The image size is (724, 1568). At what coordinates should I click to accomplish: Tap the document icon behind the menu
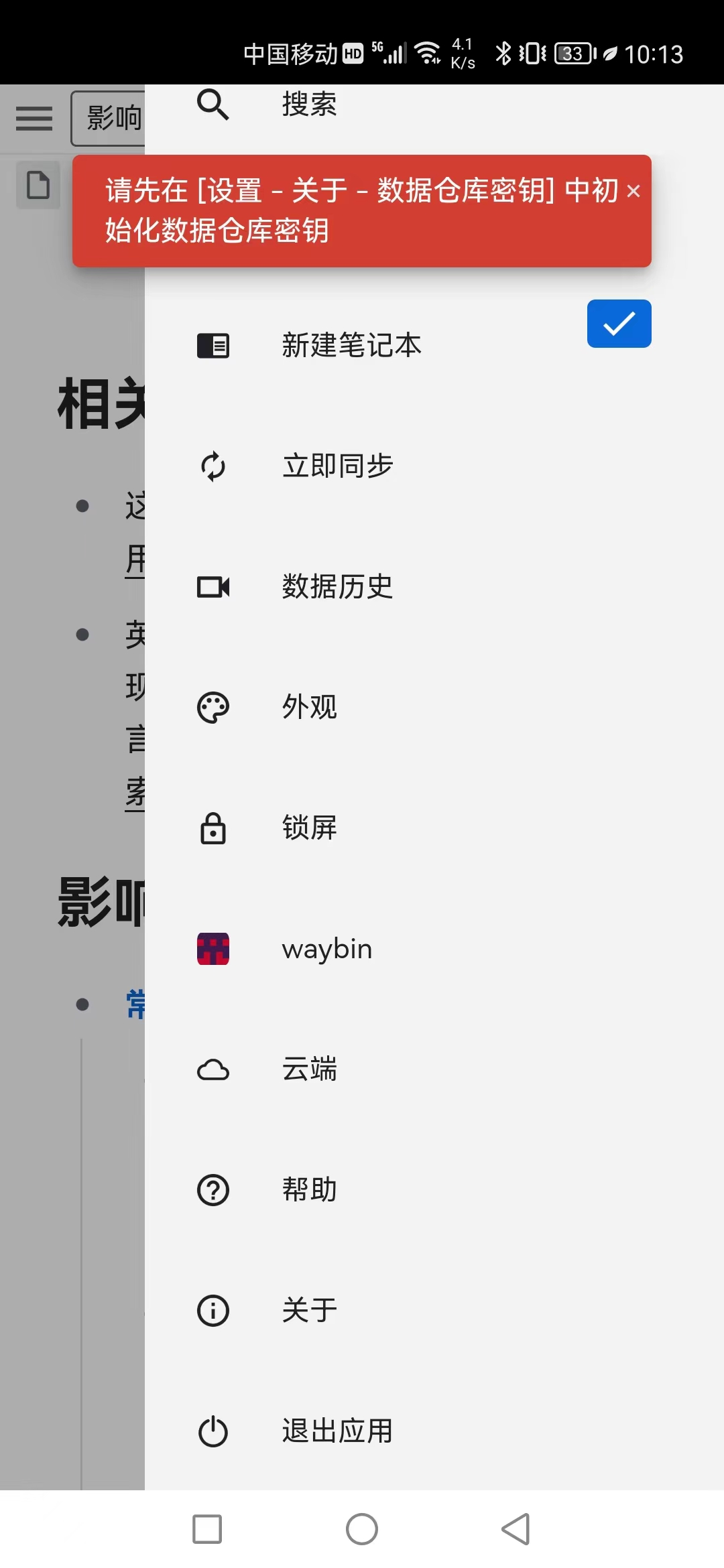click(x=38, y=185)
